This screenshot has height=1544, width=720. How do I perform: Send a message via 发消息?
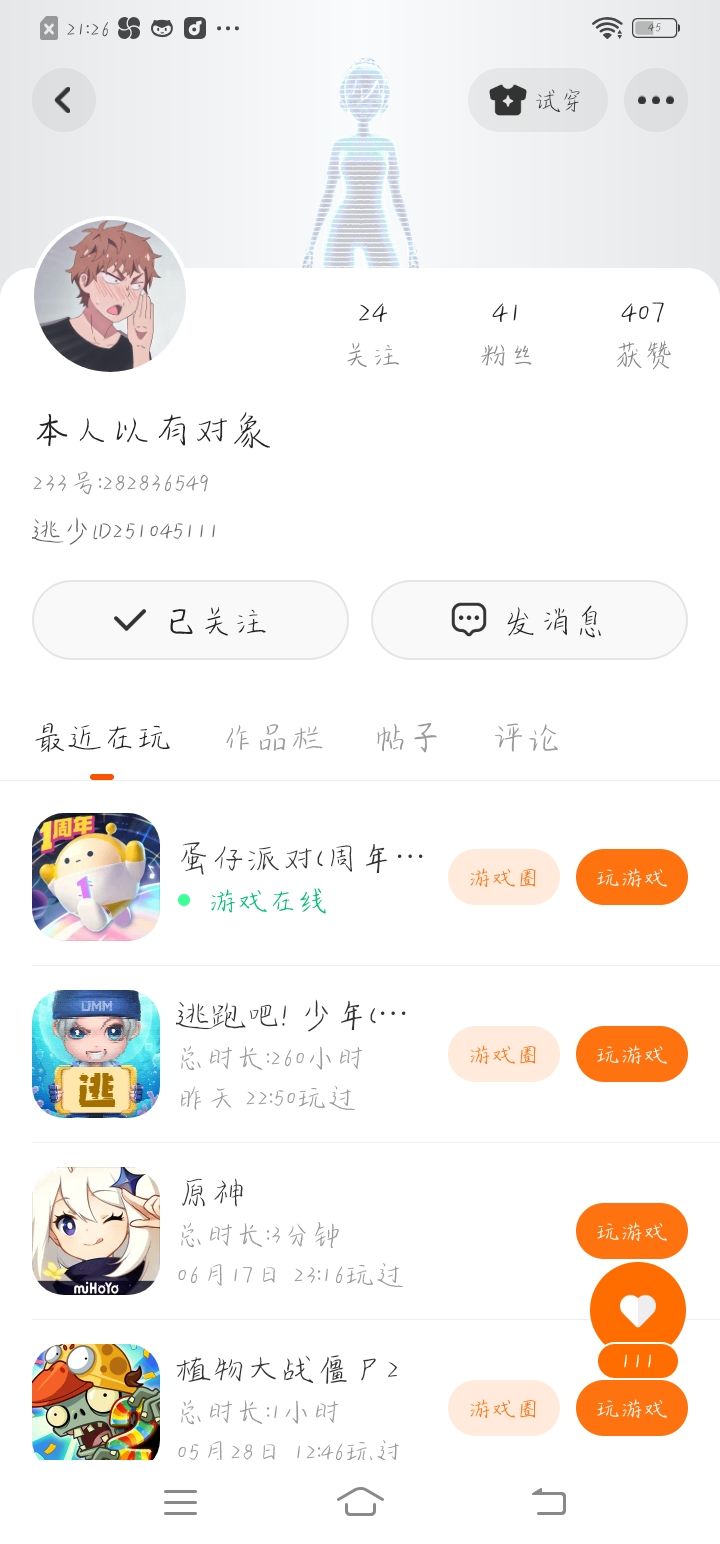click(529, 620)
